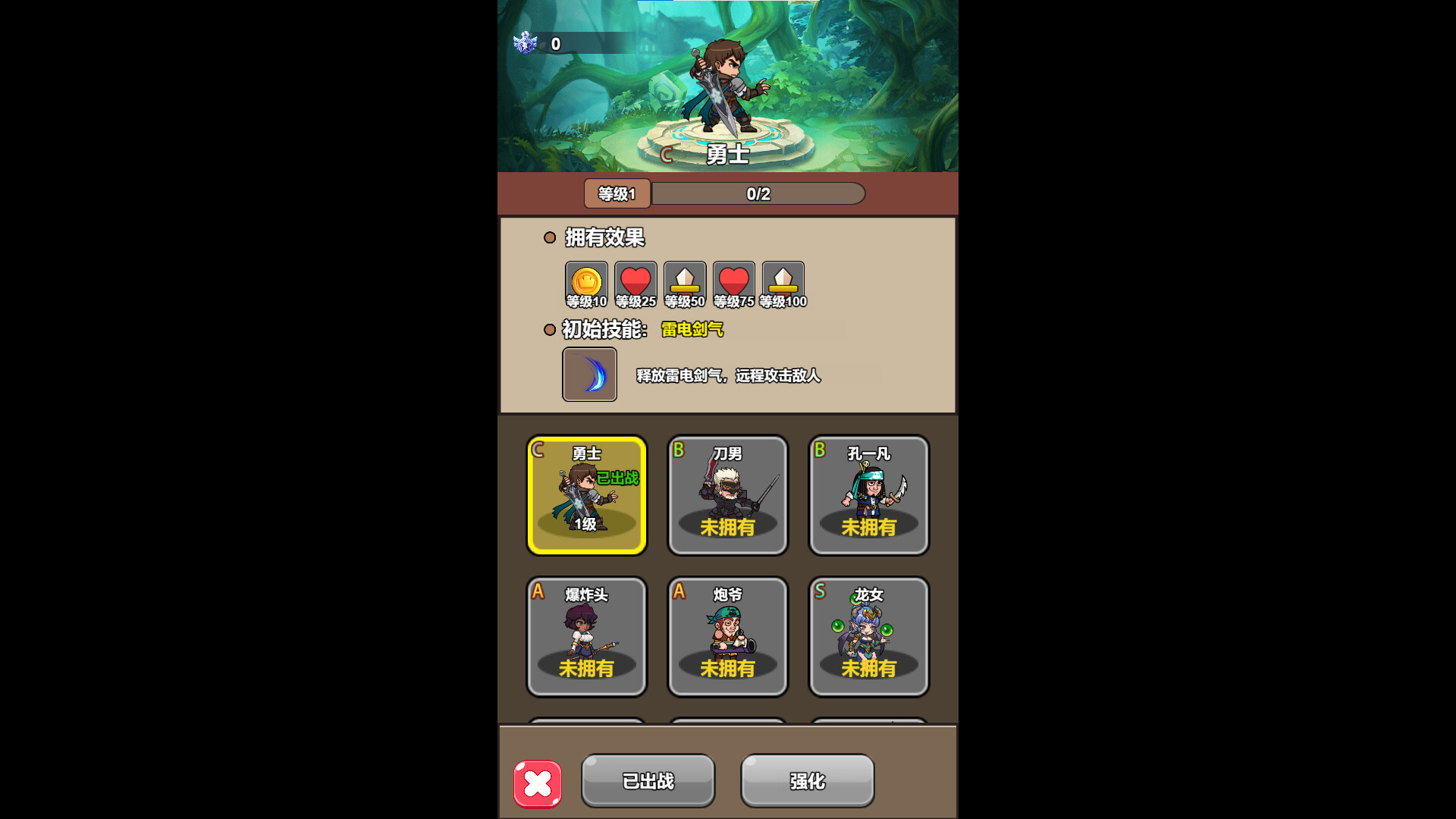Close the hero selection panel
Viewport: 1456px width, 819px height.
(538, 783)
